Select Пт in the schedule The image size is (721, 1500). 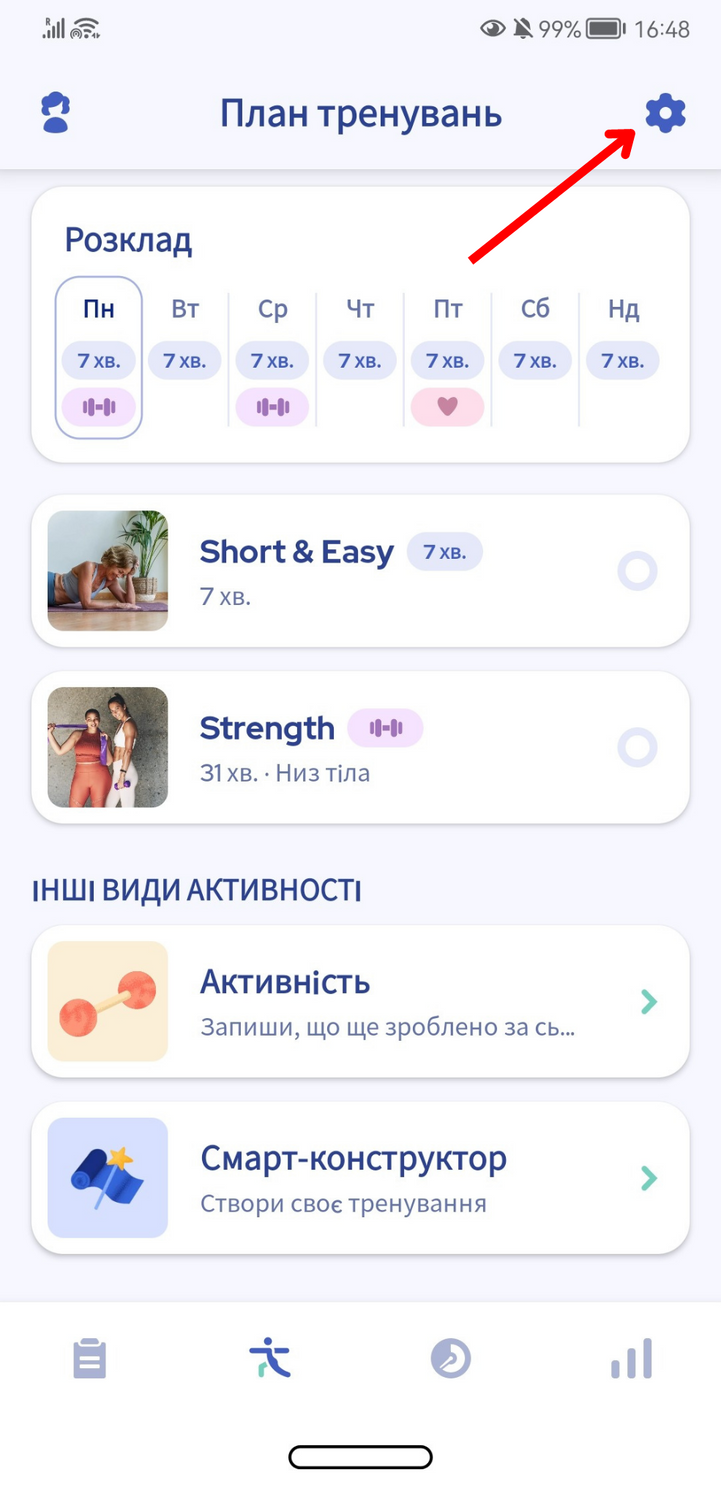(448, 358)
